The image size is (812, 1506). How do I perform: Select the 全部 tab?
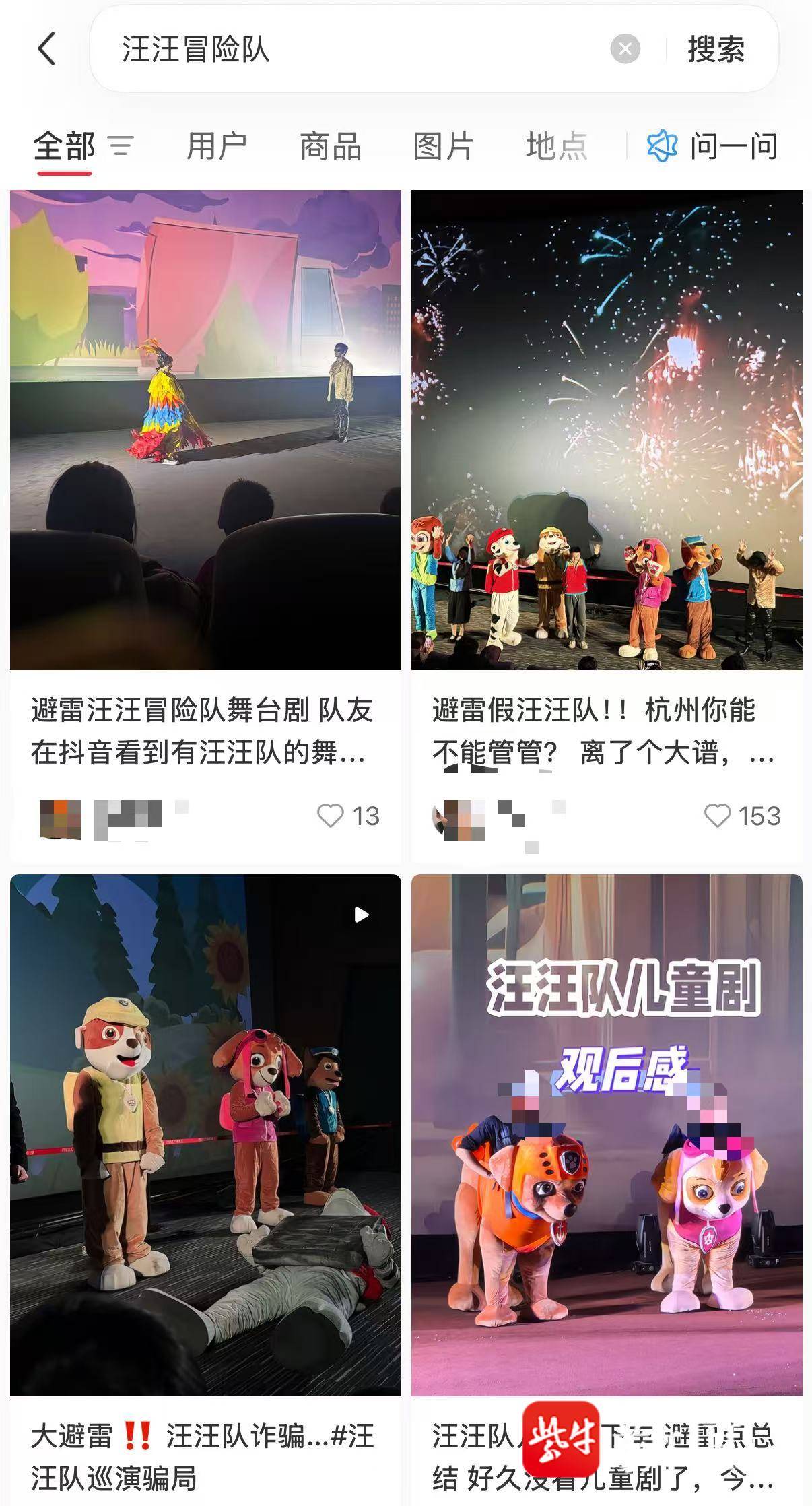(65, 147)
